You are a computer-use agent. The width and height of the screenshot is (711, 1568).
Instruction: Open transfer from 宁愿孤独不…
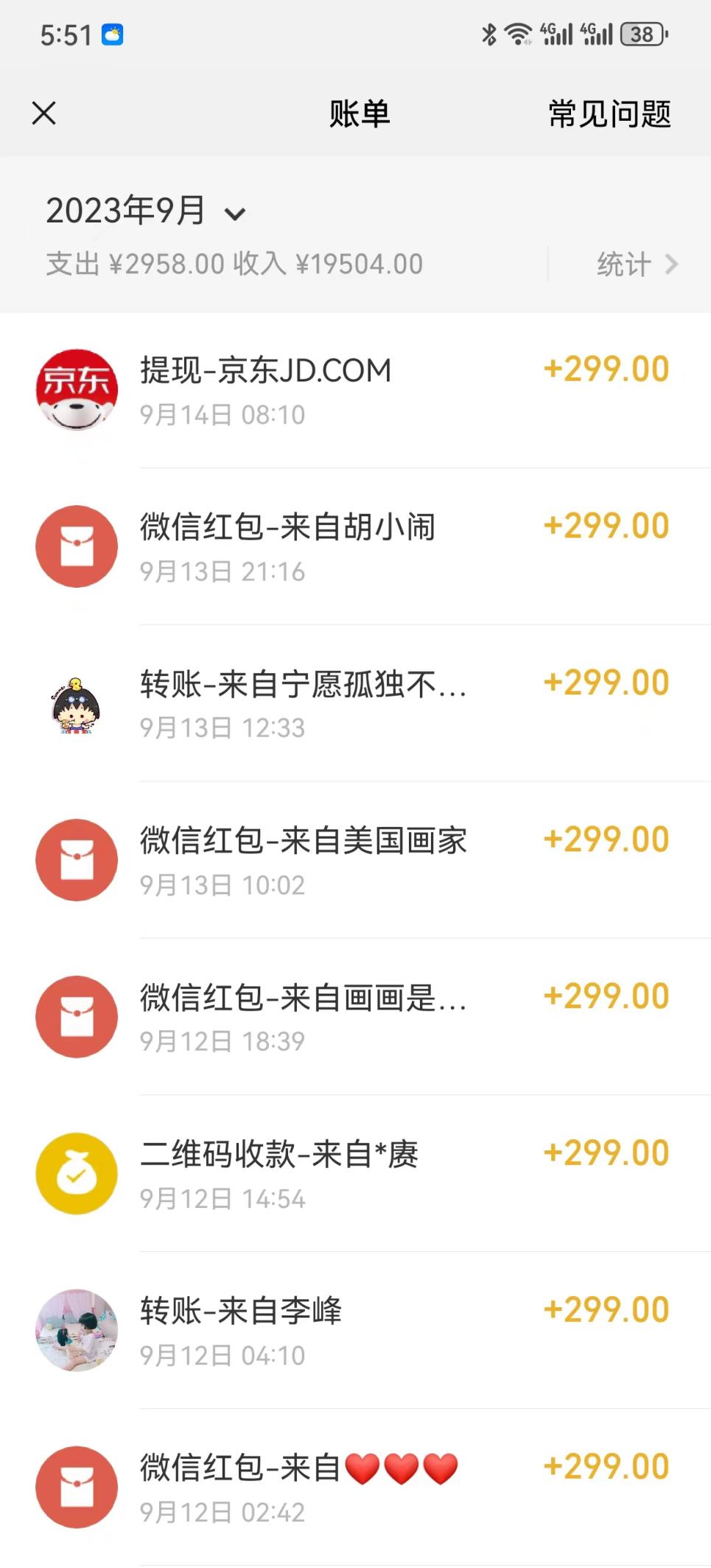354,704
